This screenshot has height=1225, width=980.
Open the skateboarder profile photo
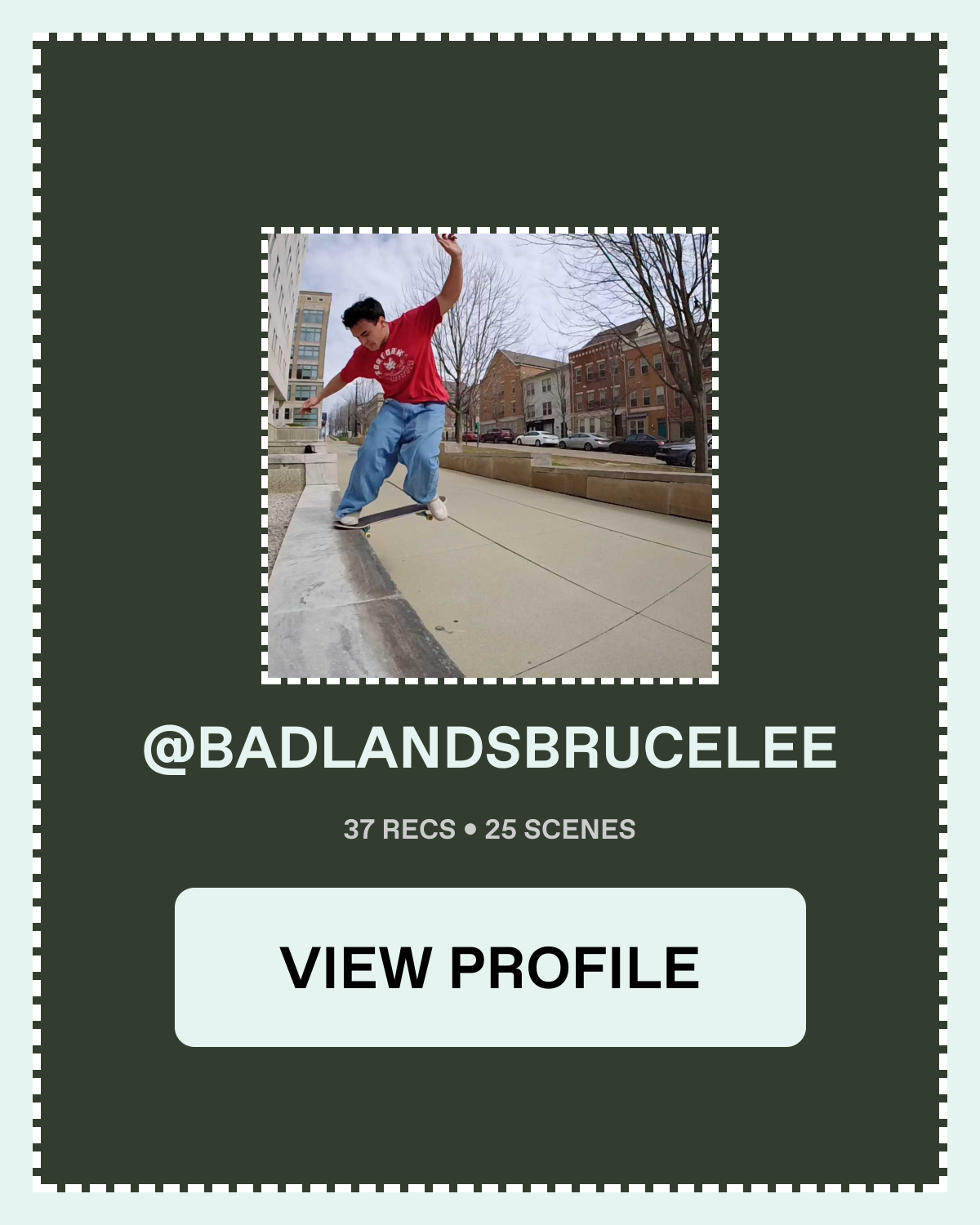coord(490,456)
